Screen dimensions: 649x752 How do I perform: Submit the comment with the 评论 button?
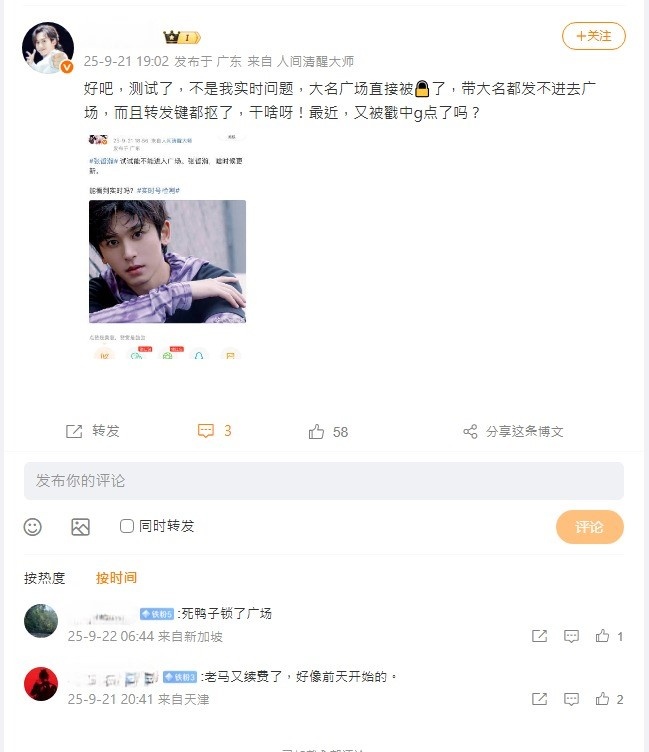click(589, 527)
